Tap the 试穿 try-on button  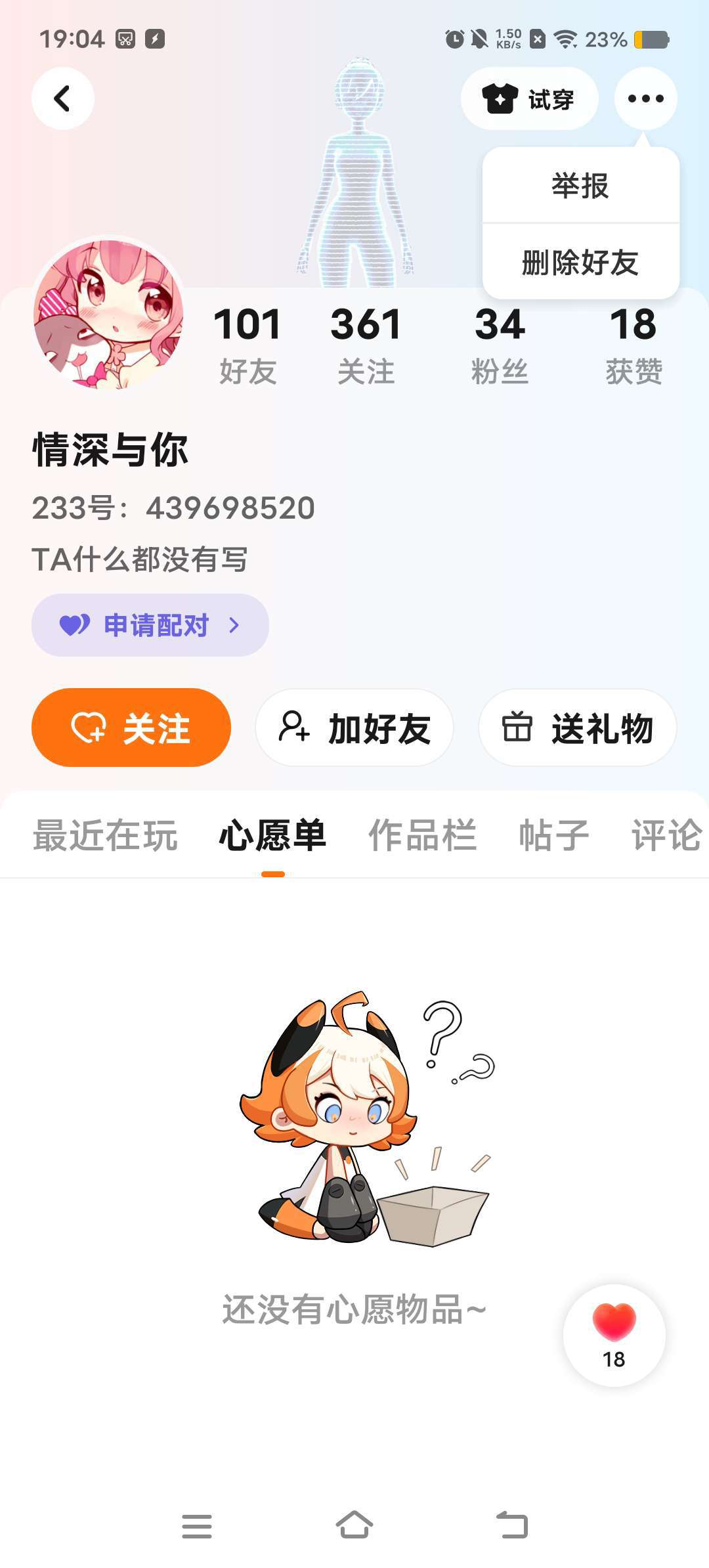pyautogui.click(x=529, y=99)
